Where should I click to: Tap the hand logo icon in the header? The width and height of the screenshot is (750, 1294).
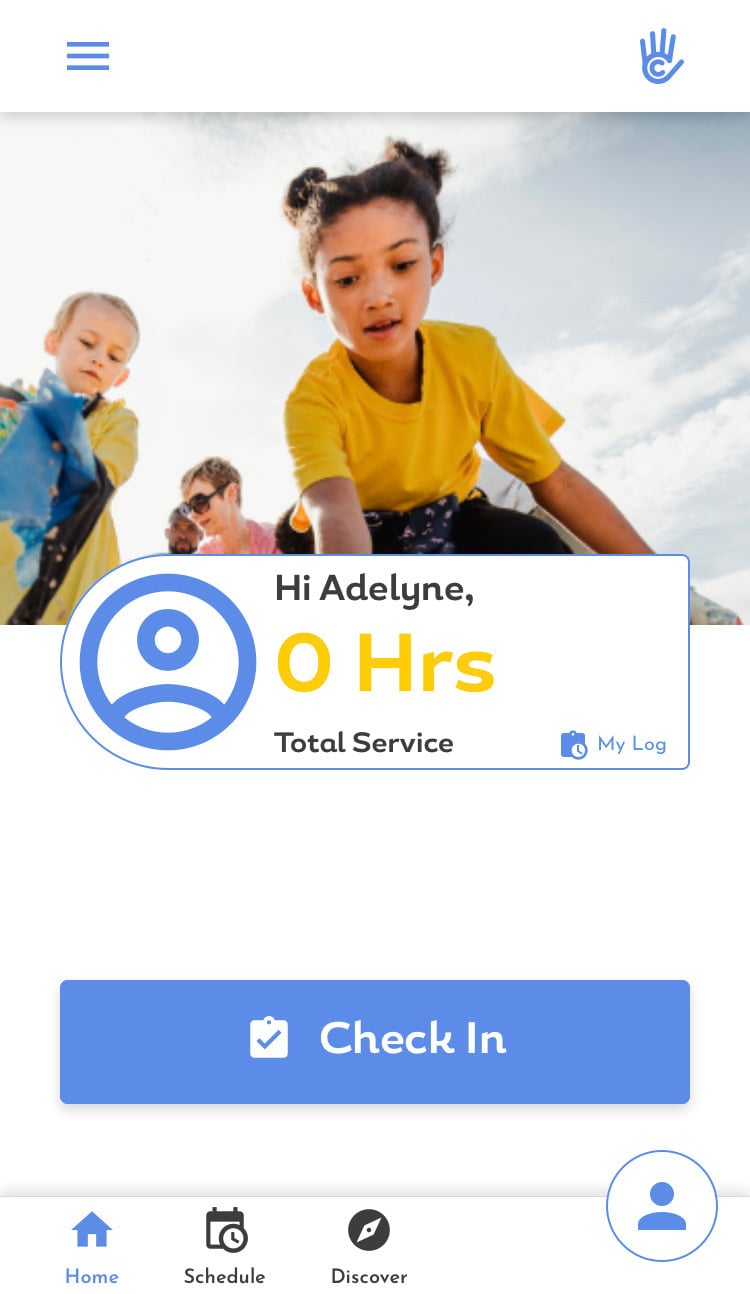[661, 56]
